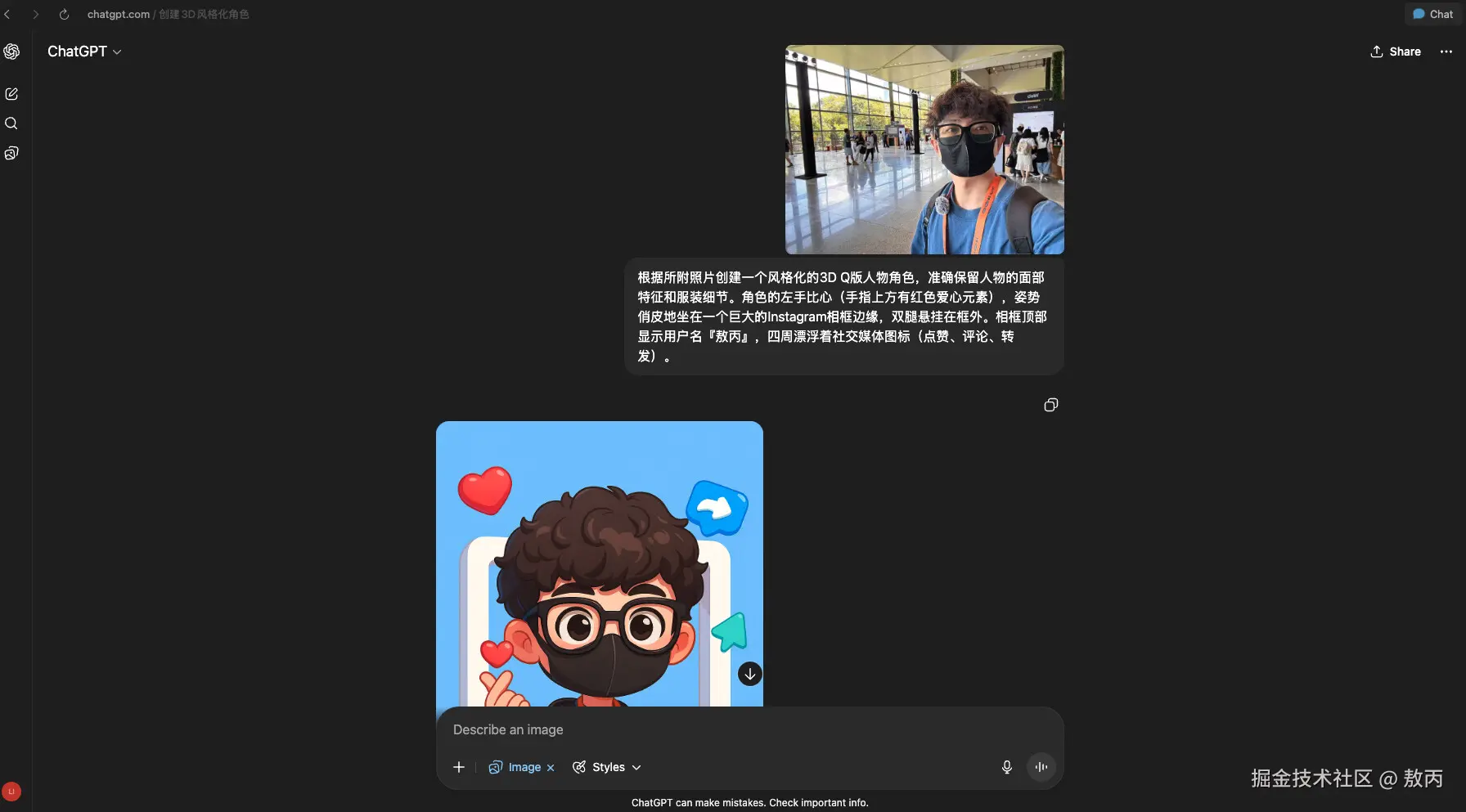Reload the page
The image size is (1466, 812).
coord(64,15)
